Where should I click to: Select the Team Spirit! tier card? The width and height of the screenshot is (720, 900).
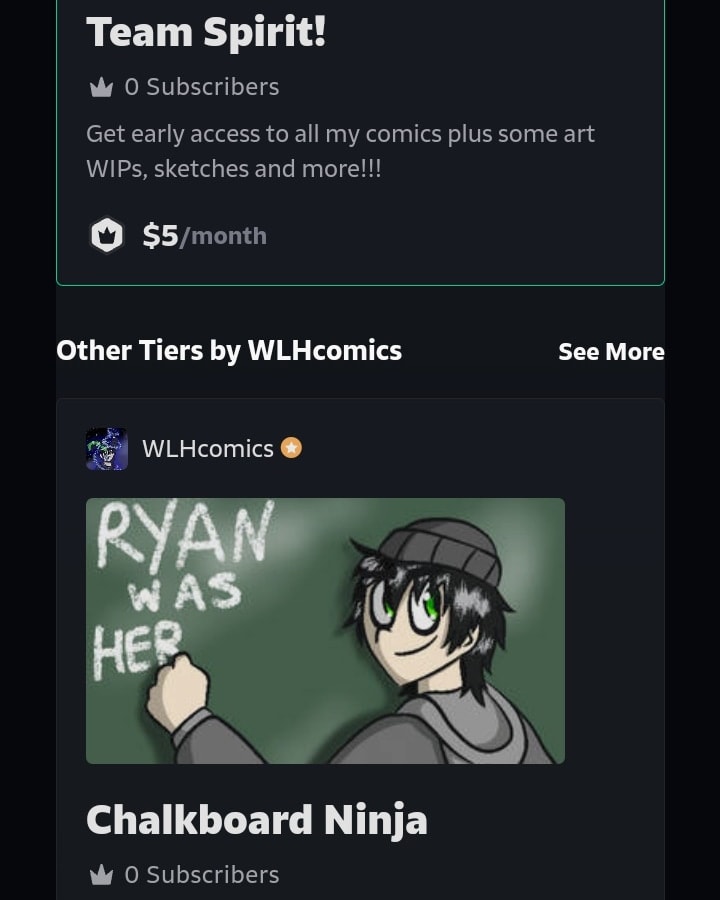[x=360, y=150]
